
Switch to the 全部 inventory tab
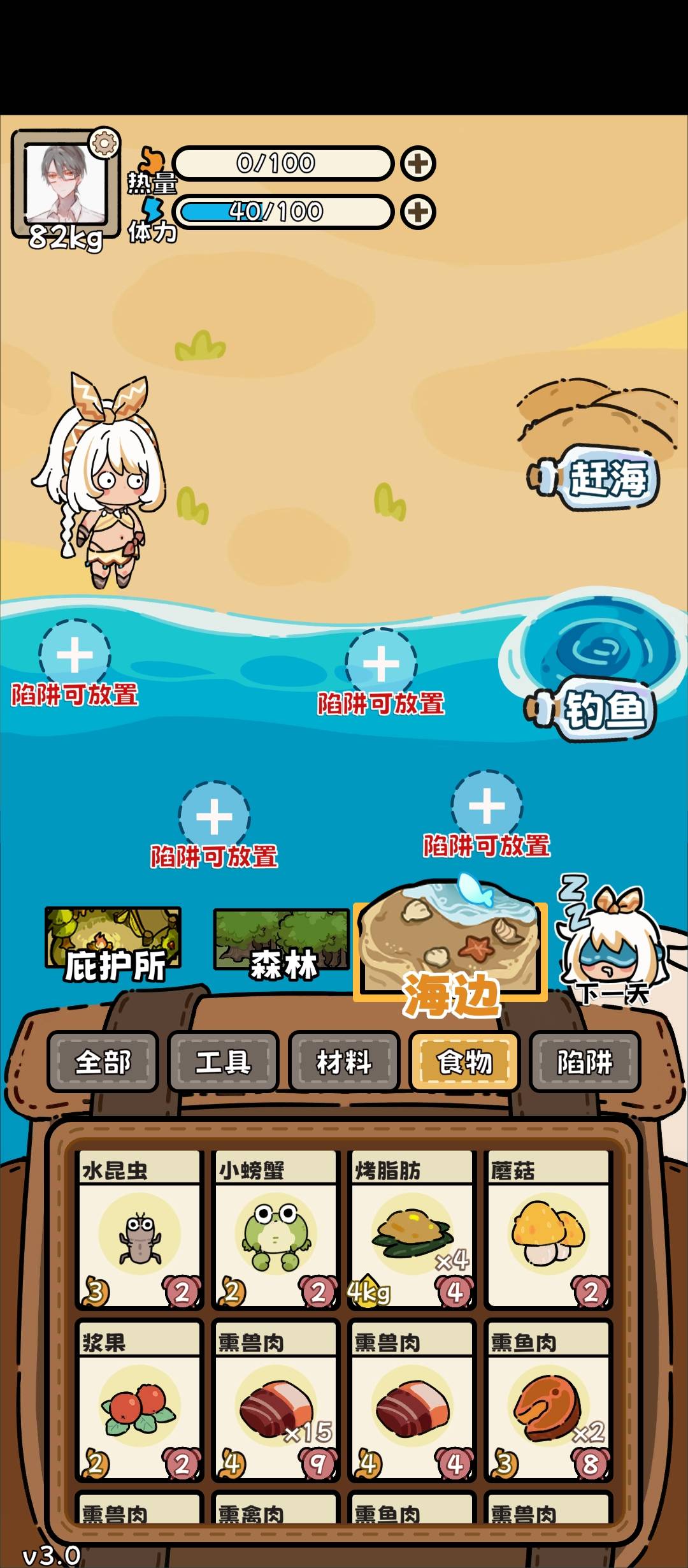point(103,1062)
